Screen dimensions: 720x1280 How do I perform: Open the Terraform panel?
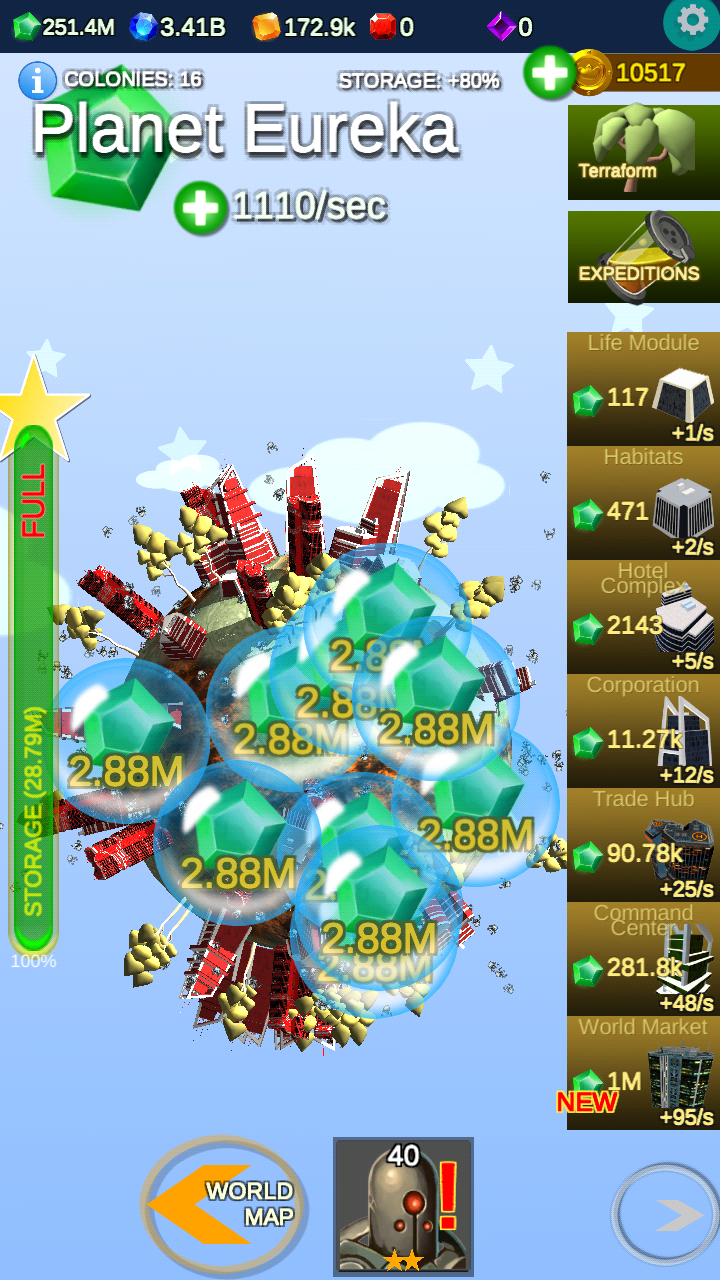[x=643, y=152]
